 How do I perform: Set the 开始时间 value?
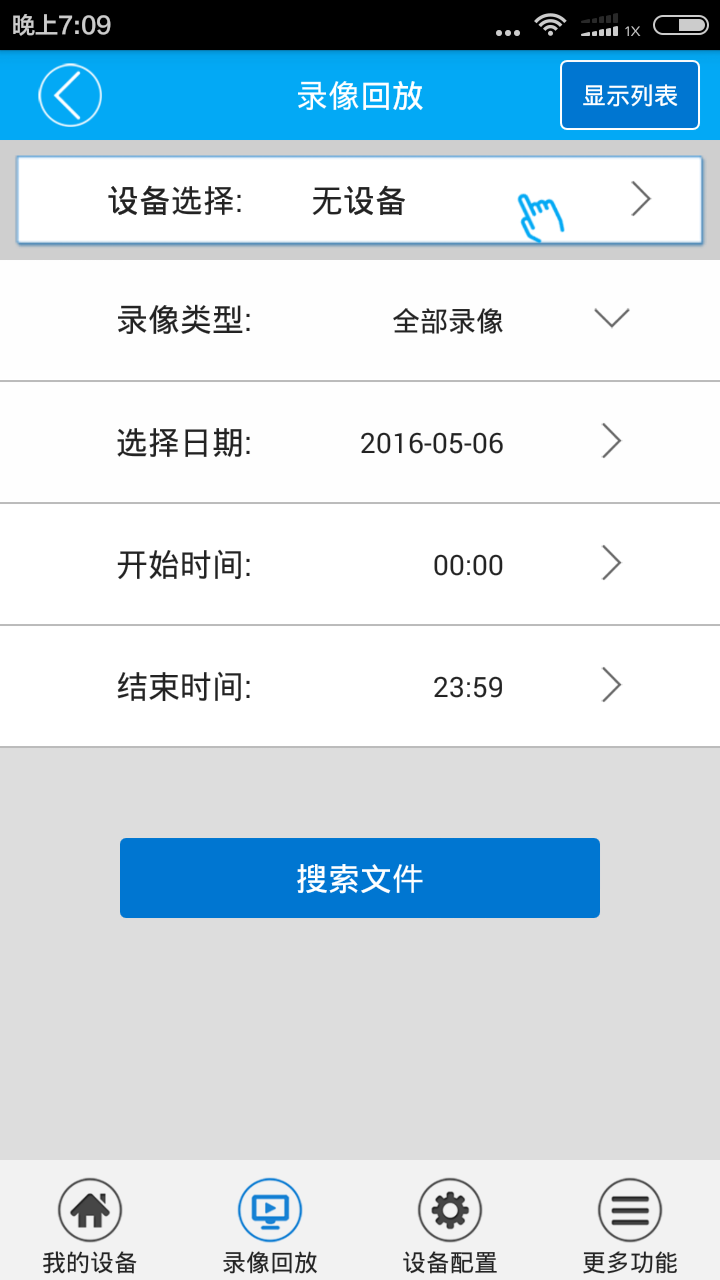360,564
